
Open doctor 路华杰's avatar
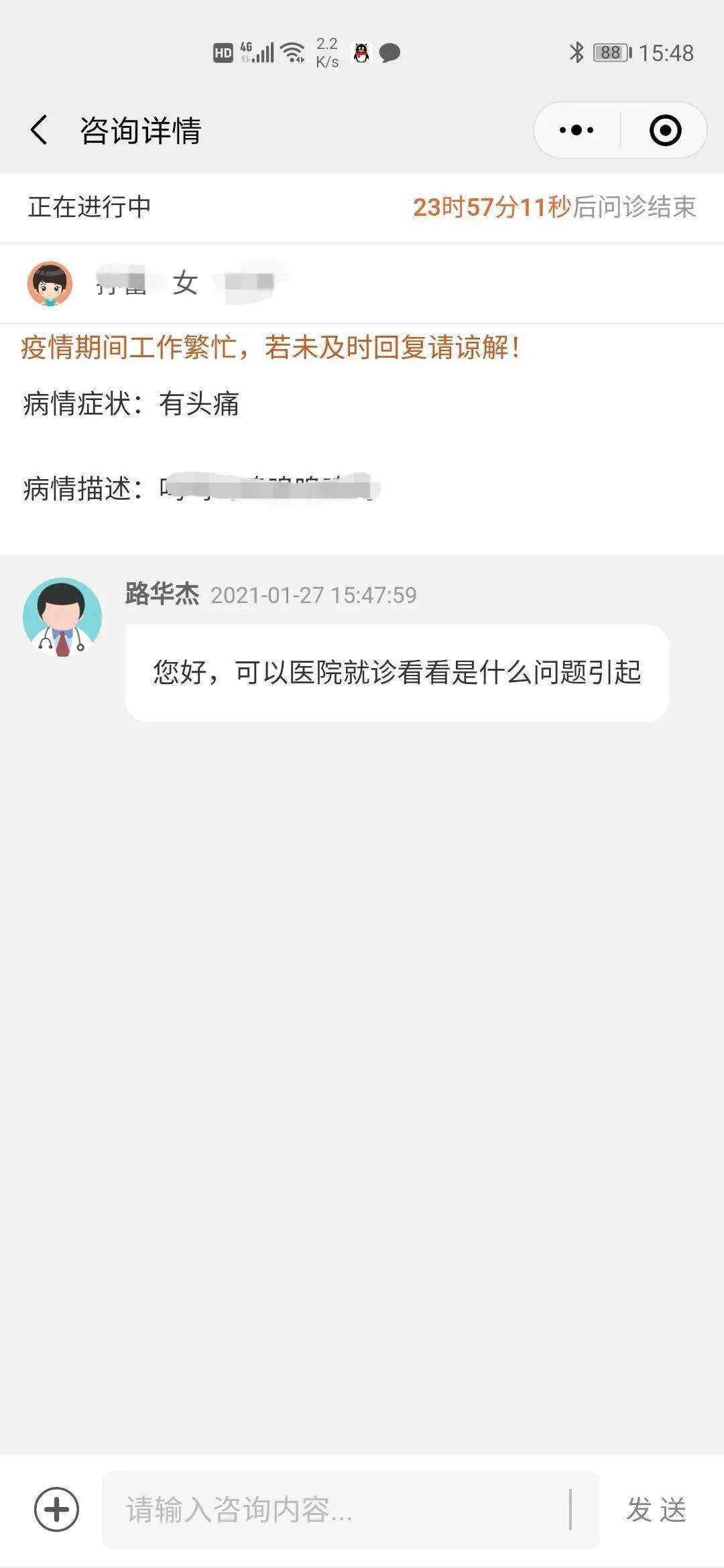coord(62,617)
